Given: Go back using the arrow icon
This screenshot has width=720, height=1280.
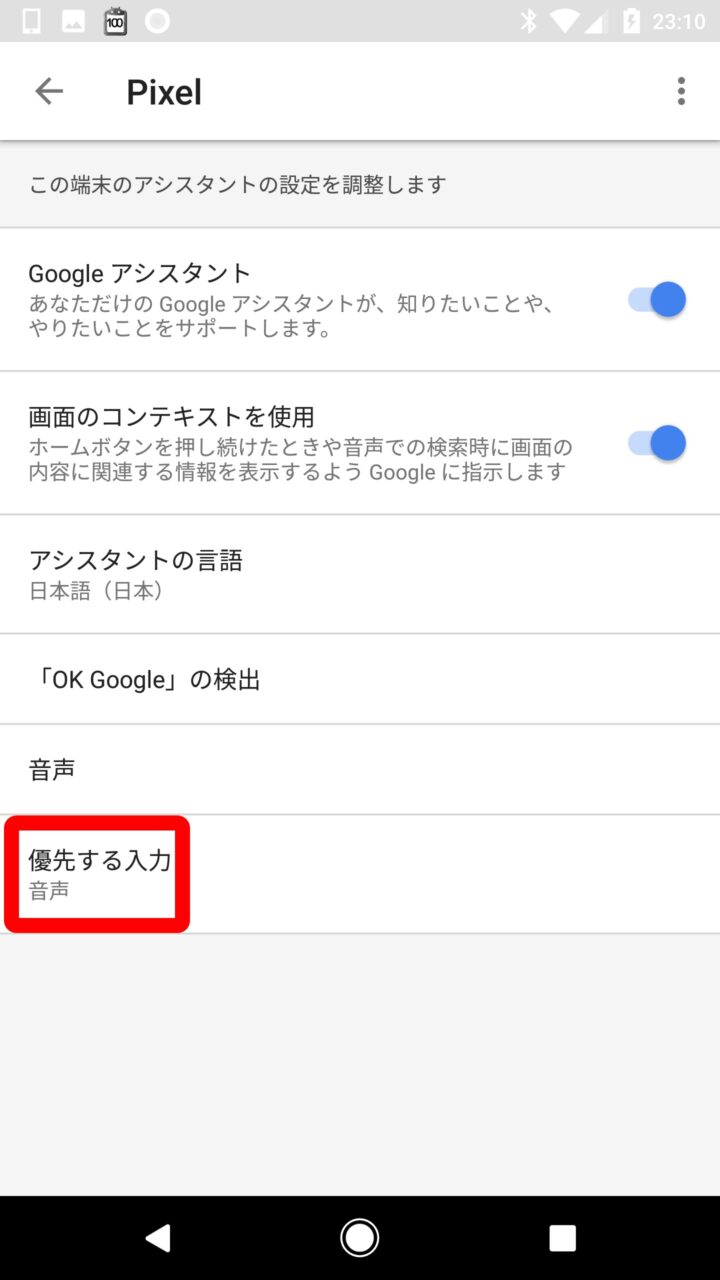Looking at the screenshot, I should point(49,92).
